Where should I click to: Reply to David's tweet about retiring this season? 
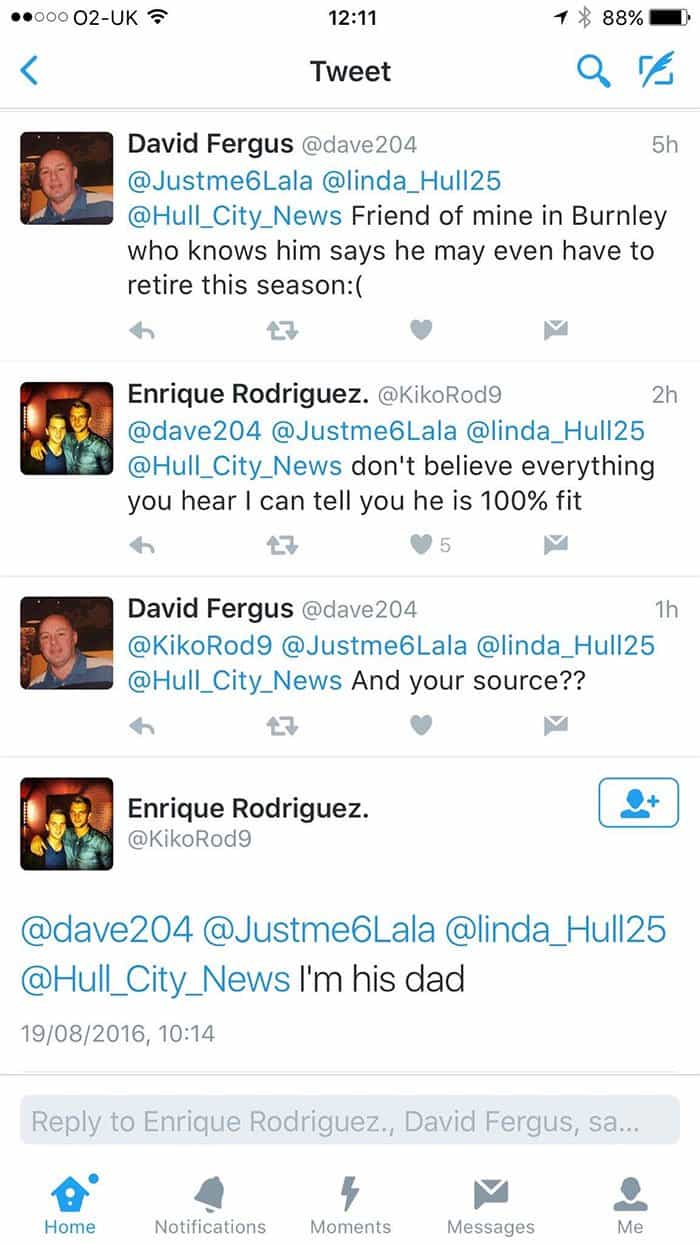(x=143, y=330)
